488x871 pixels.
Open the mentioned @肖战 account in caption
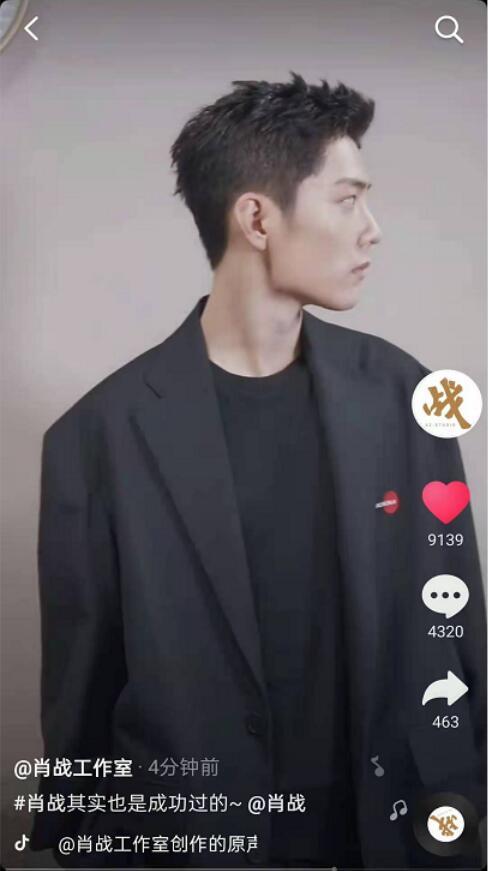tap(276, 803)
